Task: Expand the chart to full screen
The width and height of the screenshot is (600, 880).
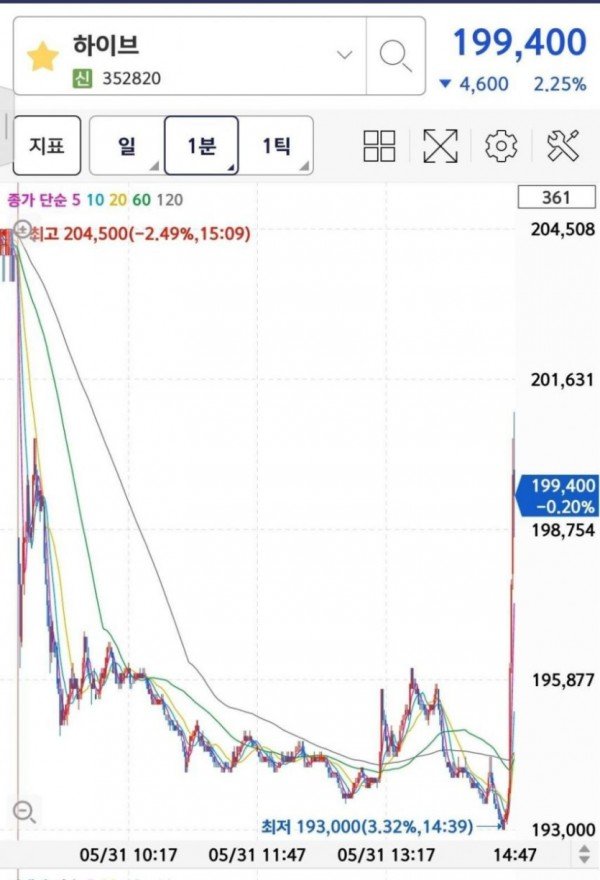Action: tap(440, 146)
